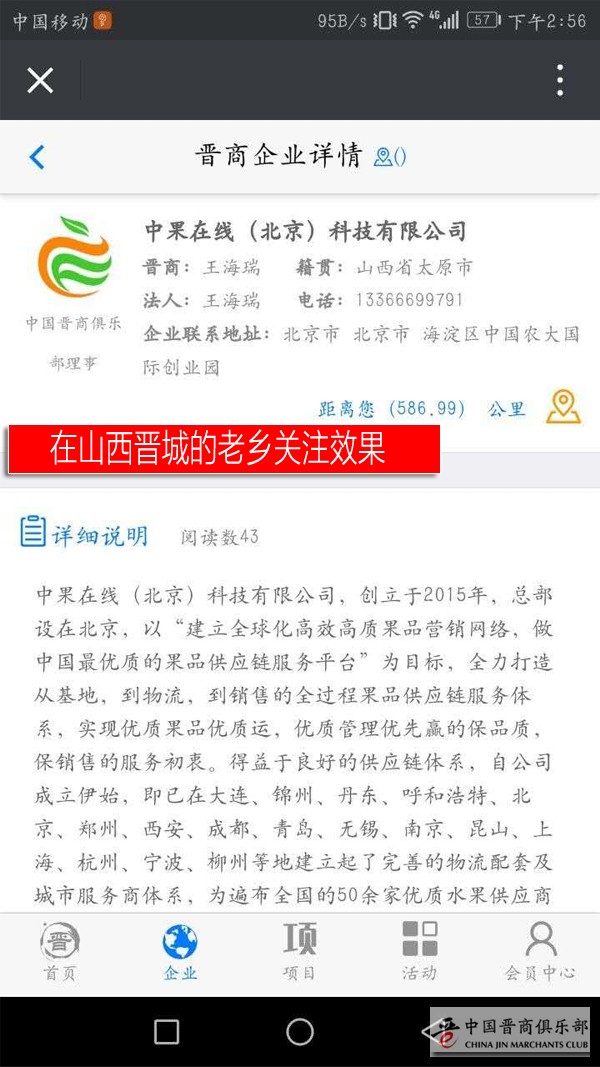Image resolution: width=600 pixels, height=1067 pixels.
Task: Call the phone number 13366699791
Action: tap(409, 300)
